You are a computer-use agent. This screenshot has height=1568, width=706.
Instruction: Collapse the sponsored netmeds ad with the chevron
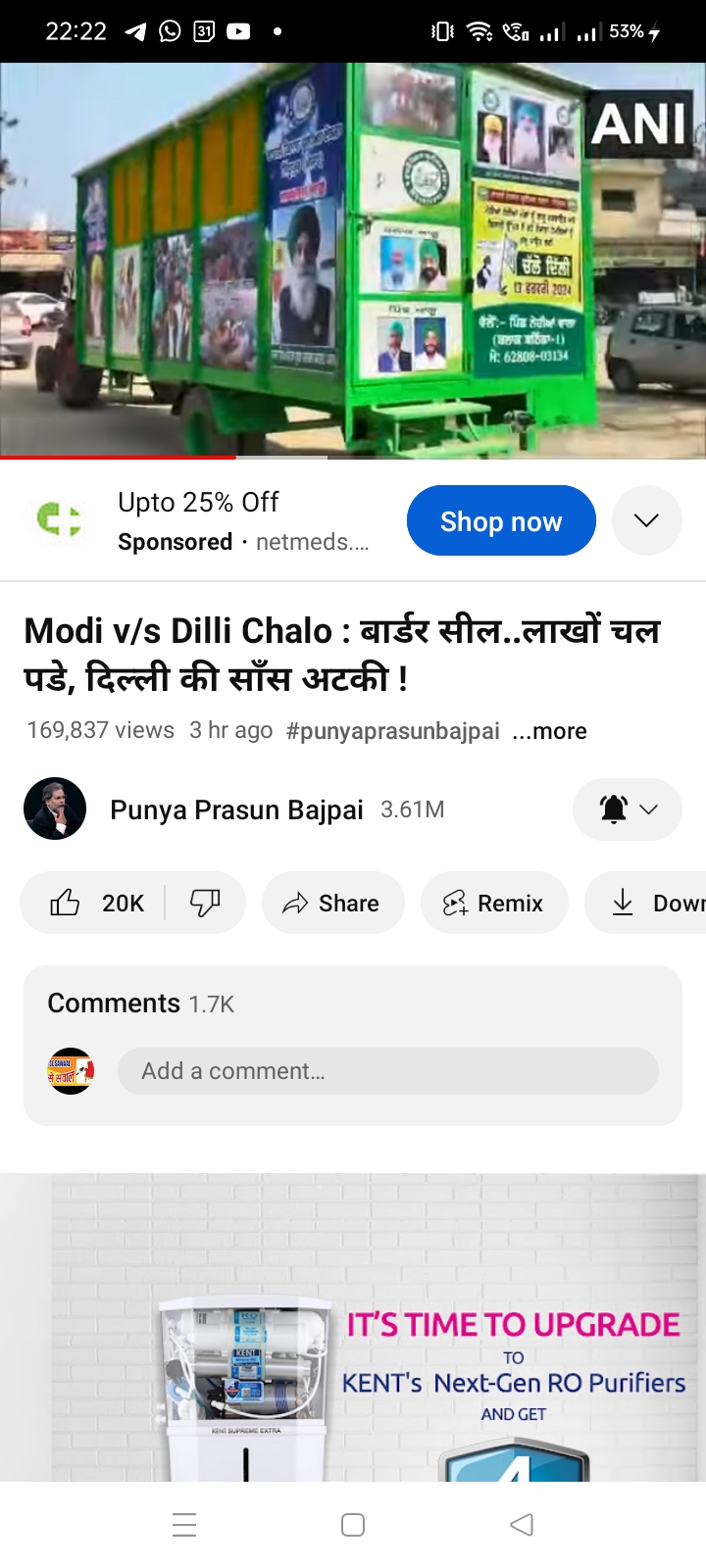(x=646, y=520)
